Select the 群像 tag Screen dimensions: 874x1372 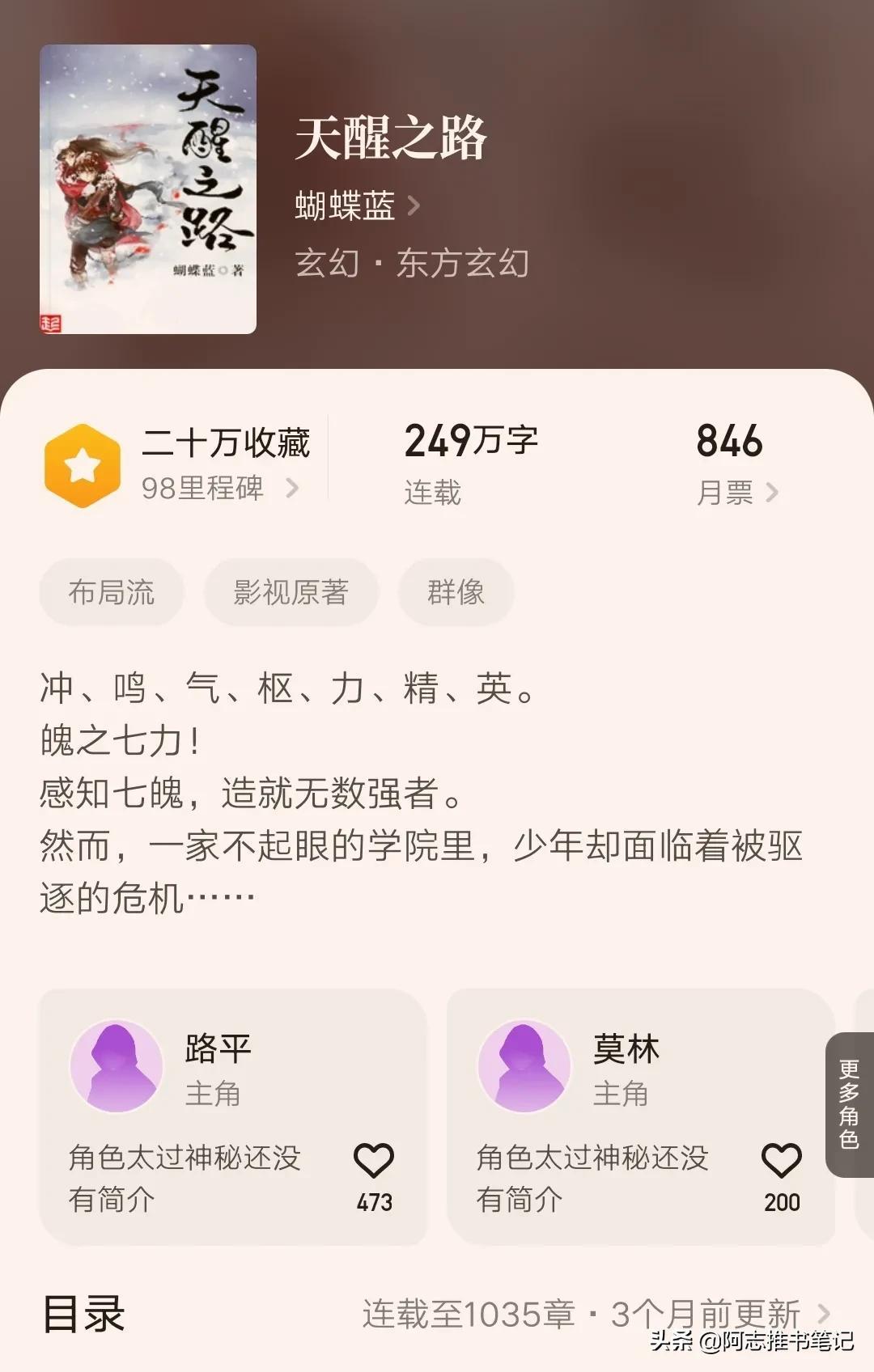click(x=456, y=592)
